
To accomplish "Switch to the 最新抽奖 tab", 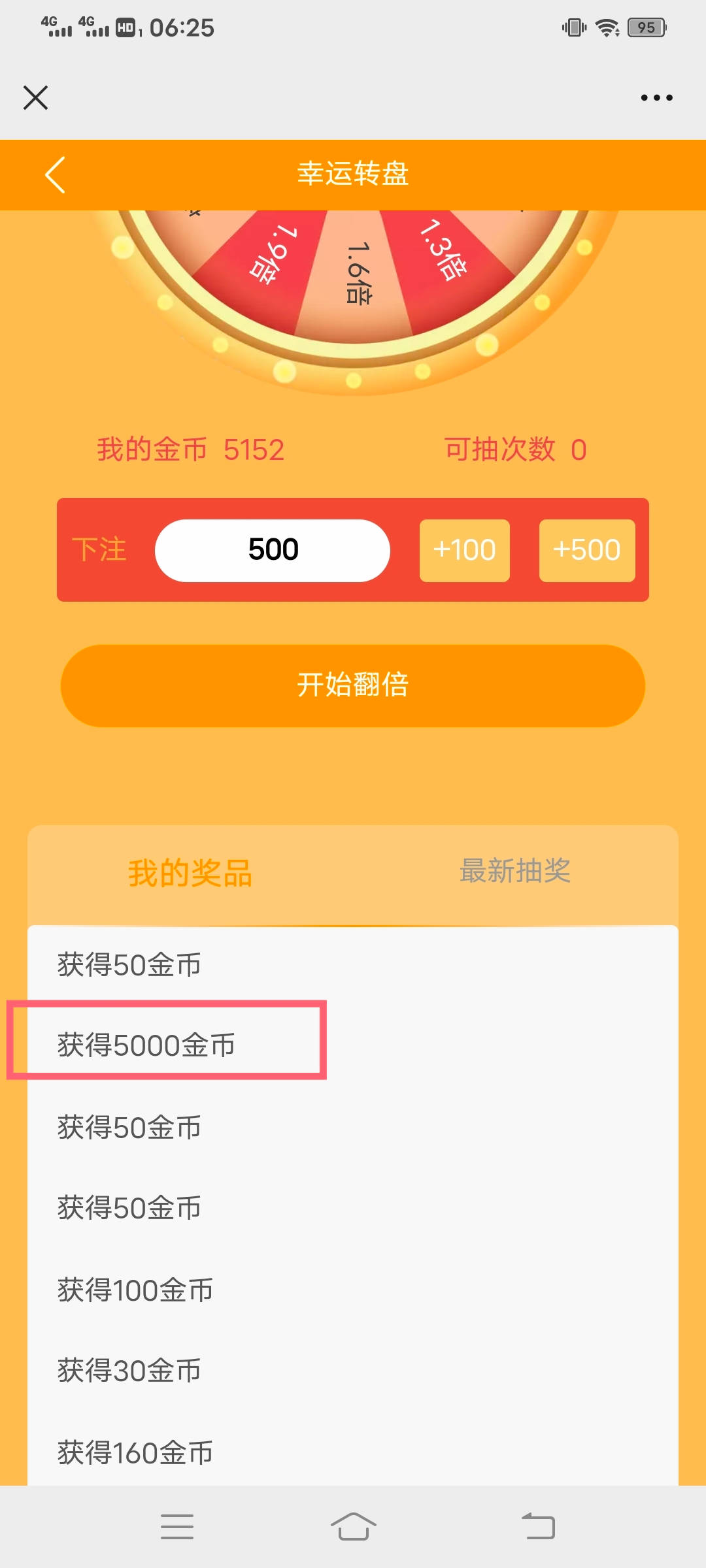I will click(x=515, y=872).
